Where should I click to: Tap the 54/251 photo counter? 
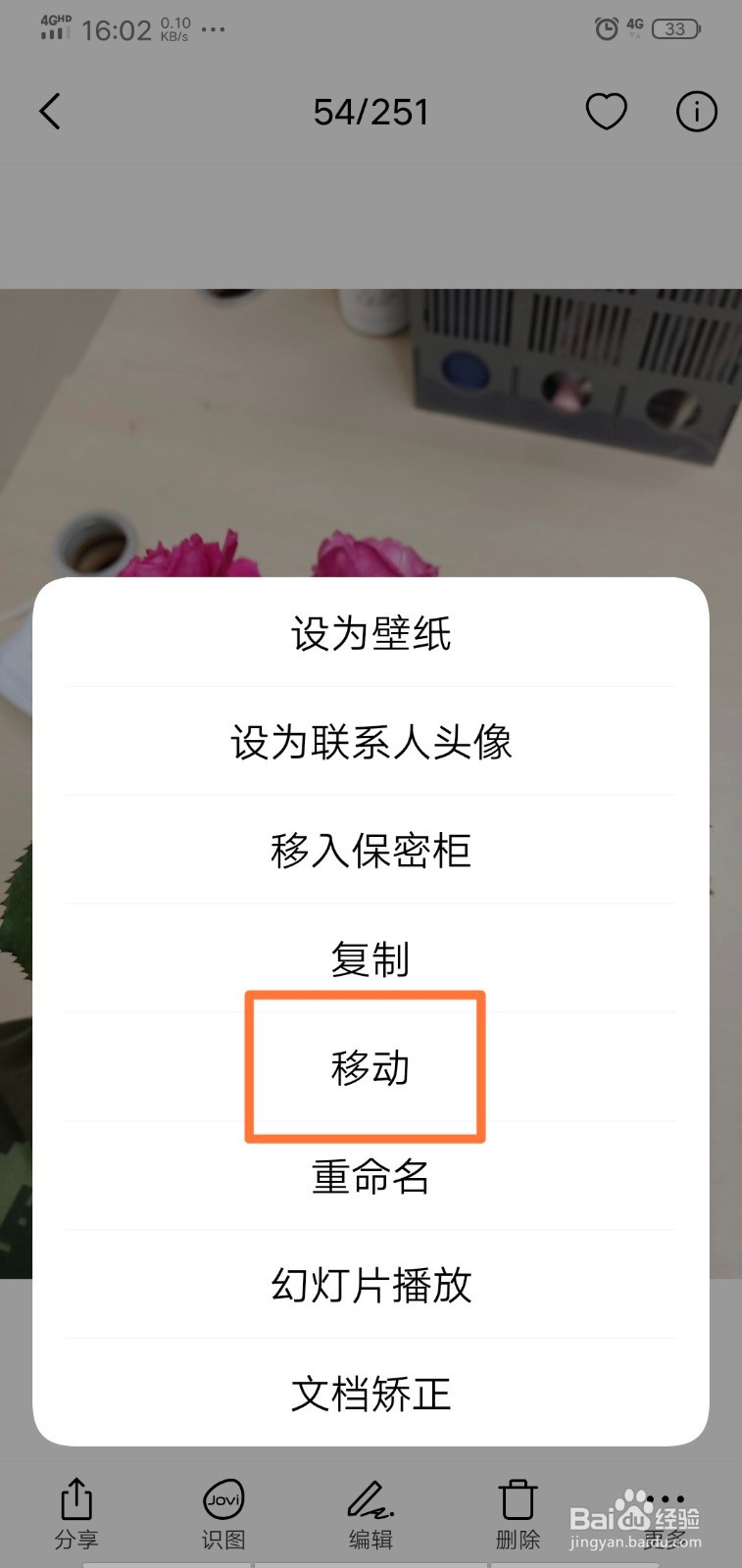coord(370,111)
